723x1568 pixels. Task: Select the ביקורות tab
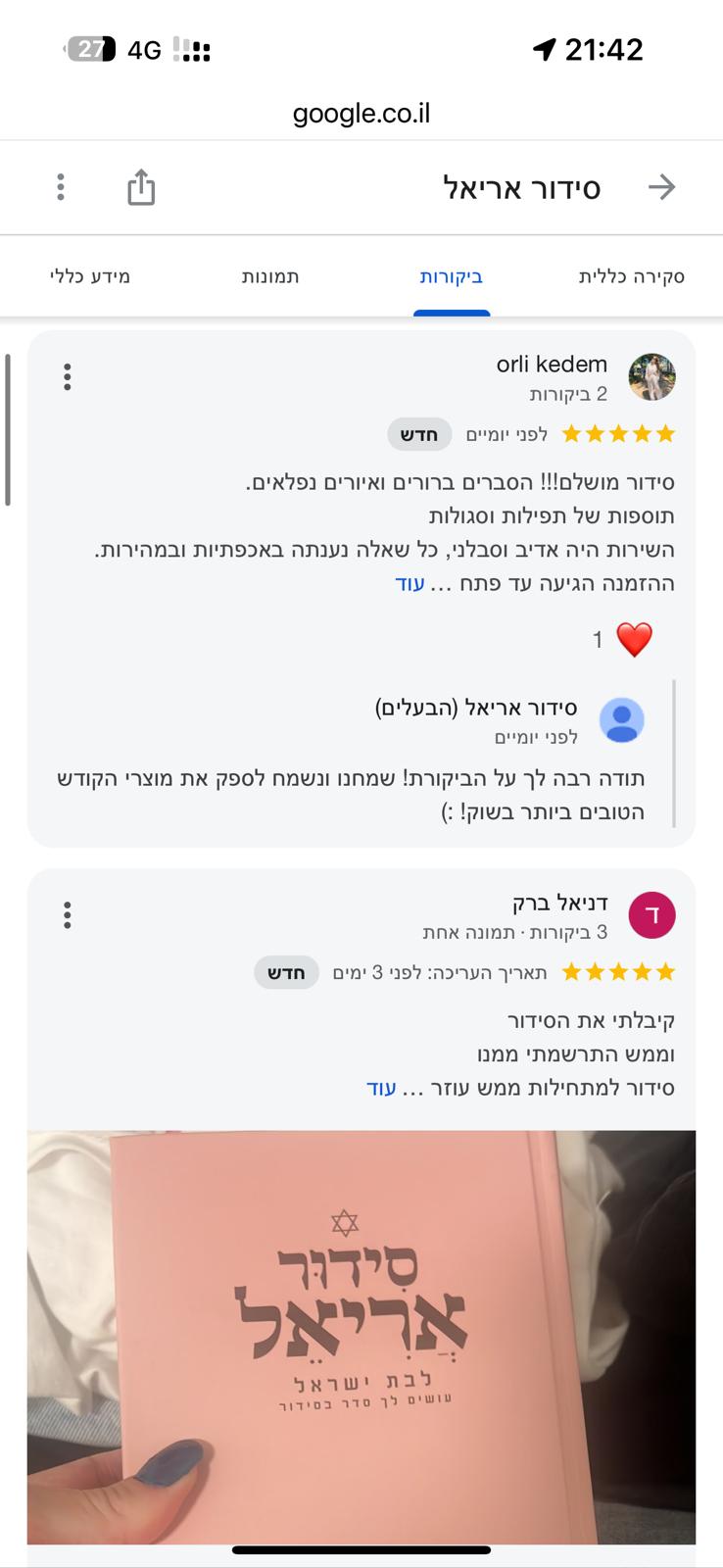(452, 276)
